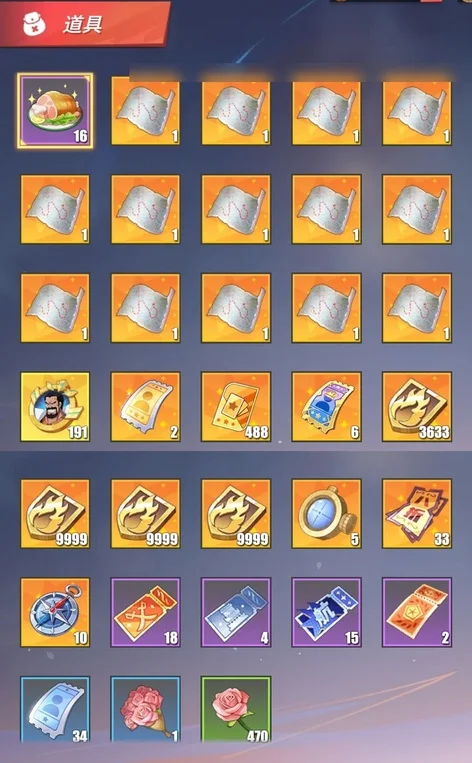Screen dimensions: 472x763
Task: Select the blue 航 ticket with 15
Action: tap(327, 612)
